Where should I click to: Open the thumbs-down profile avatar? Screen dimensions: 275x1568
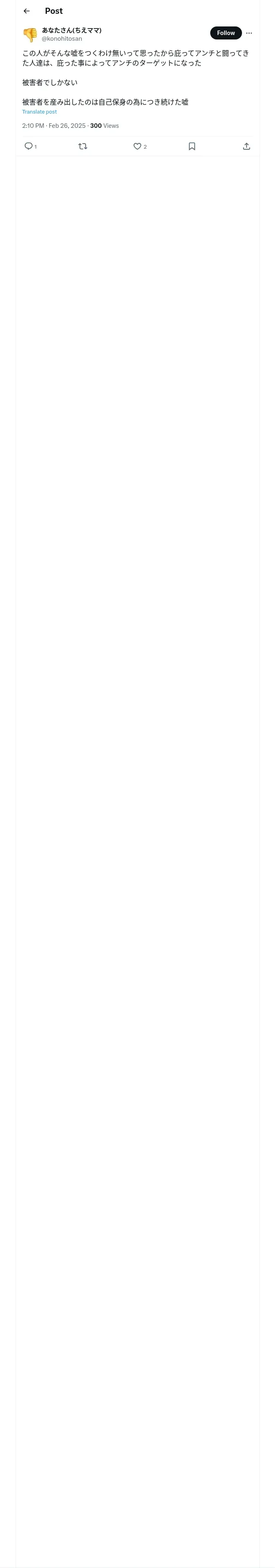point(30,35)
